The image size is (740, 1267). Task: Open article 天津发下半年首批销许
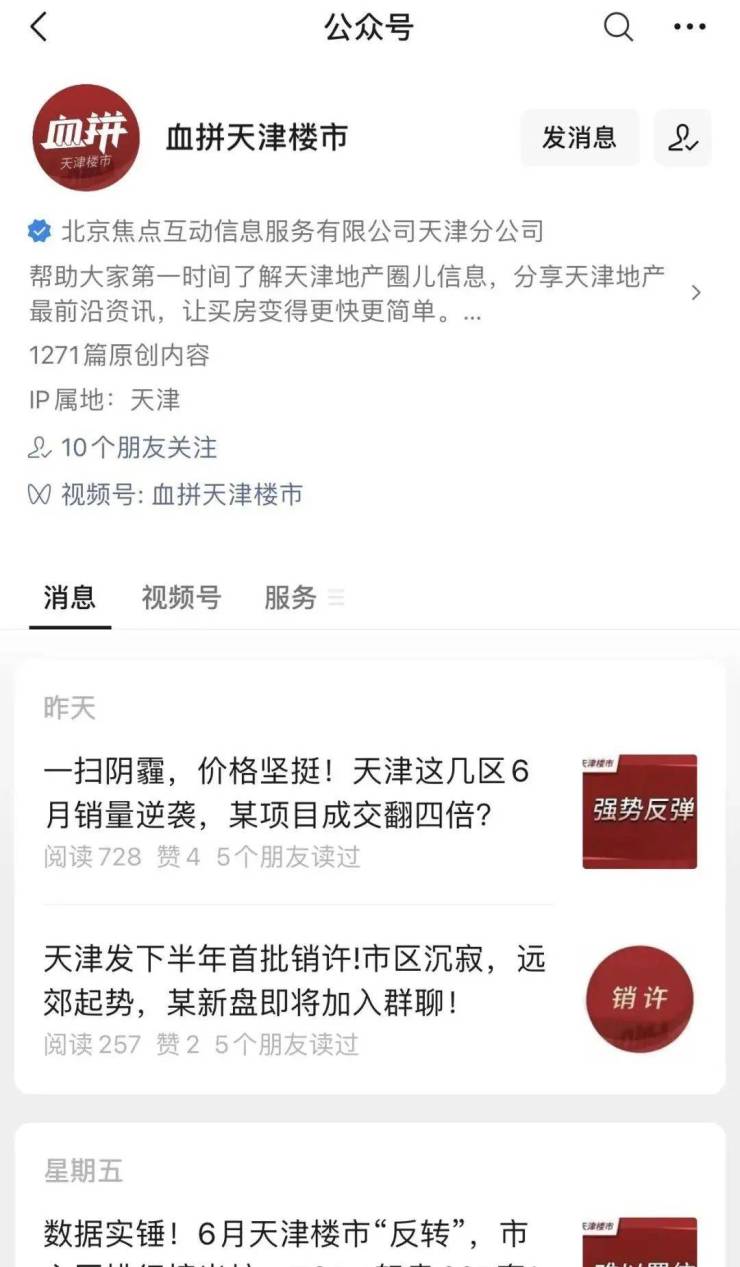pyautogui.click(x=295, y=980)
